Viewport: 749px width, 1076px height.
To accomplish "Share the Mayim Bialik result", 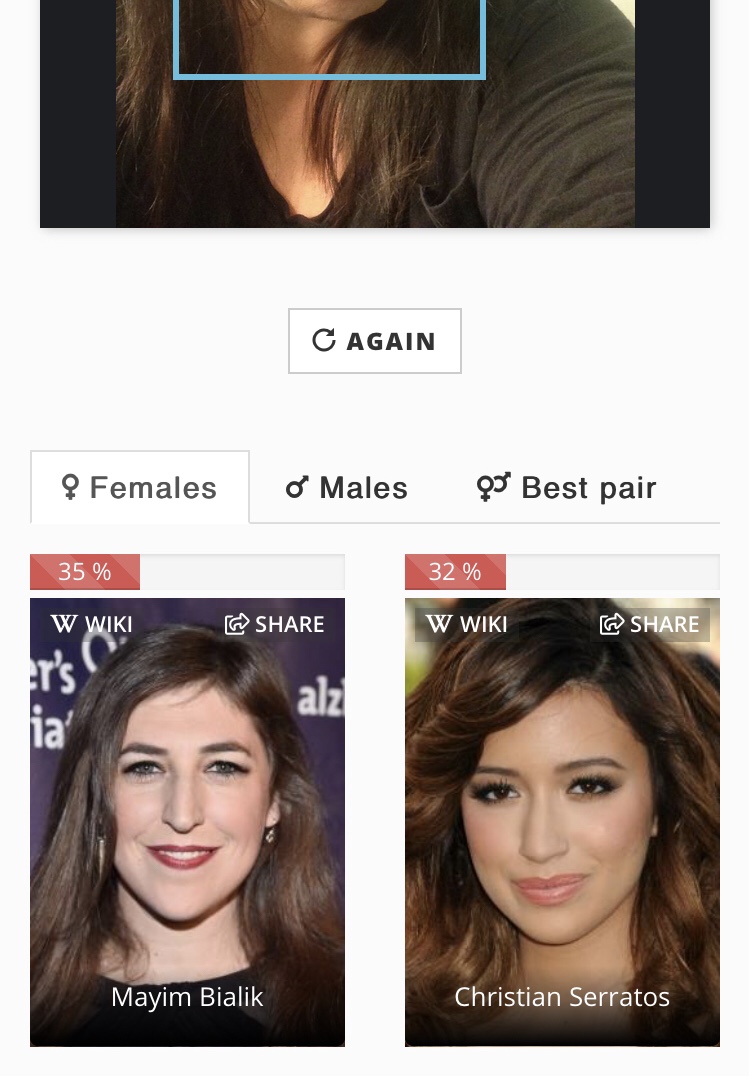I will pyautogui.click(x=275, y=625).
